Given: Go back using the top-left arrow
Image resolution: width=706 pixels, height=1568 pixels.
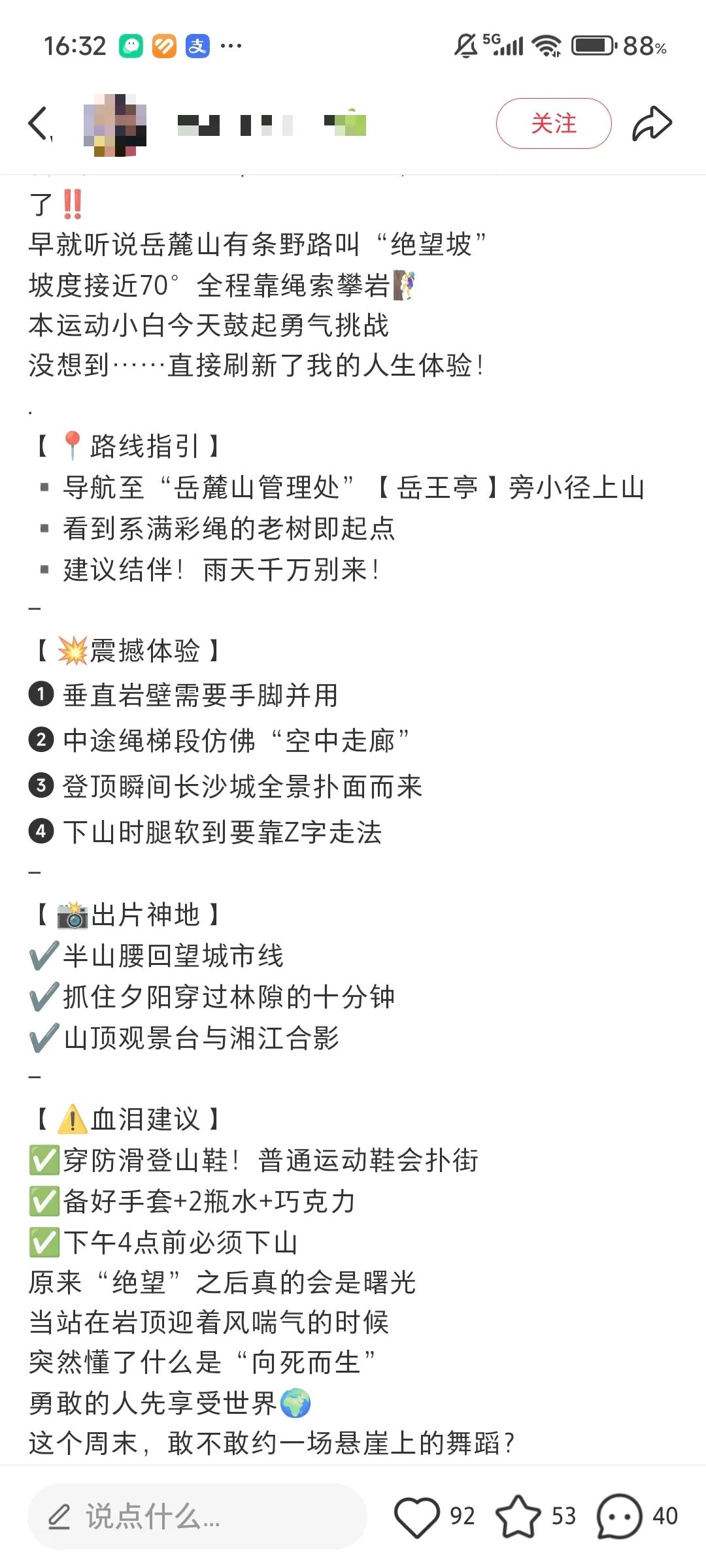Looking at the screenshot, I should [39, 123].
